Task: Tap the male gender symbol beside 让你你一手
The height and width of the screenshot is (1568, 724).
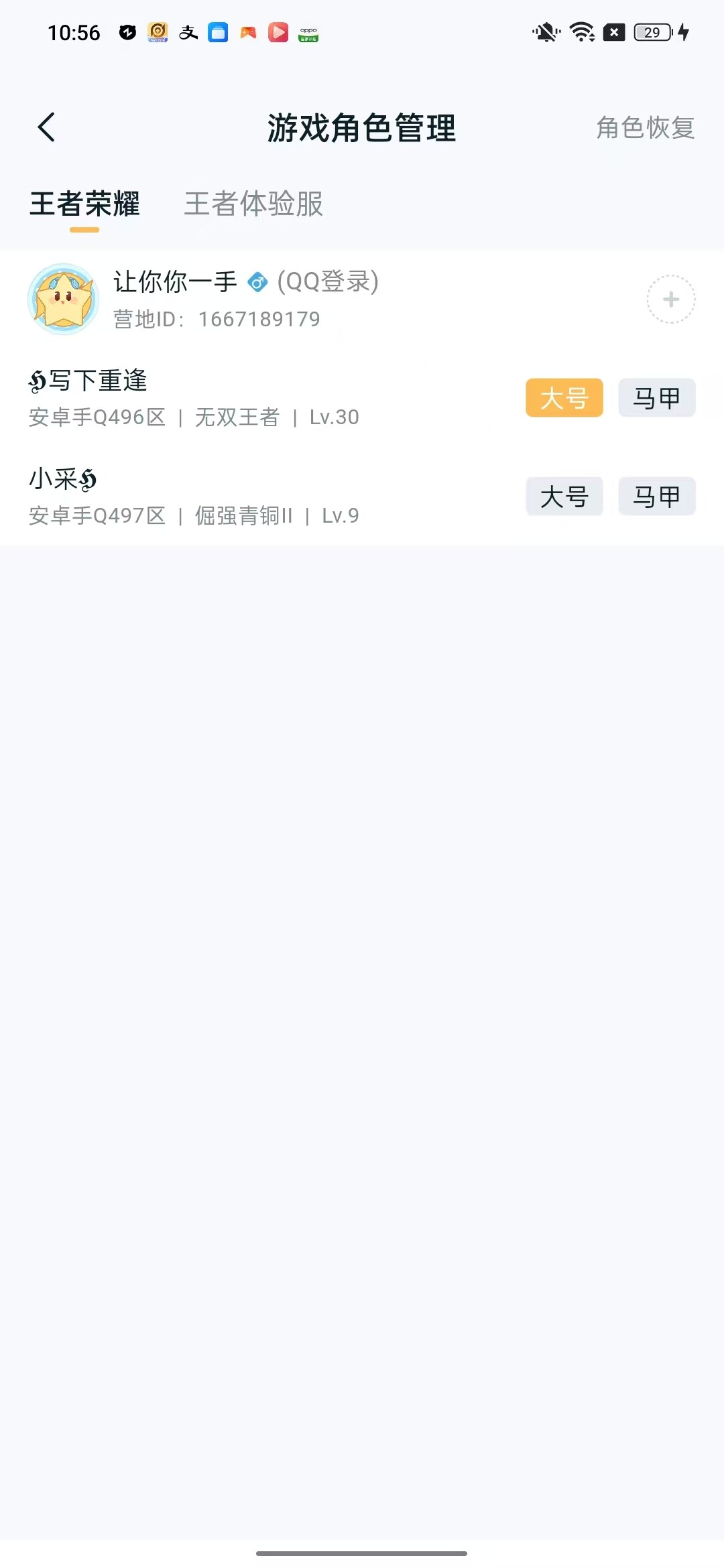Action: [x=257, y=283]
